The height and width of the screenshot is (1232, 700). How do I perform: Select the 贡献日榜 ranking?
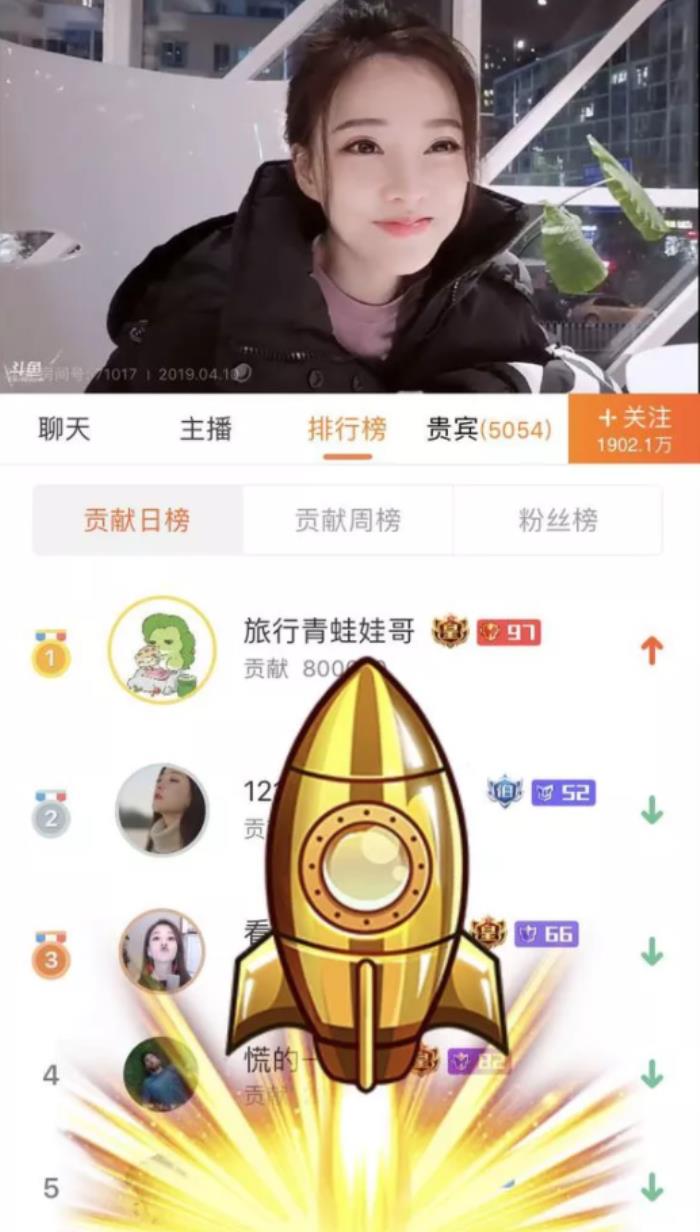click(x=137, y=520)
